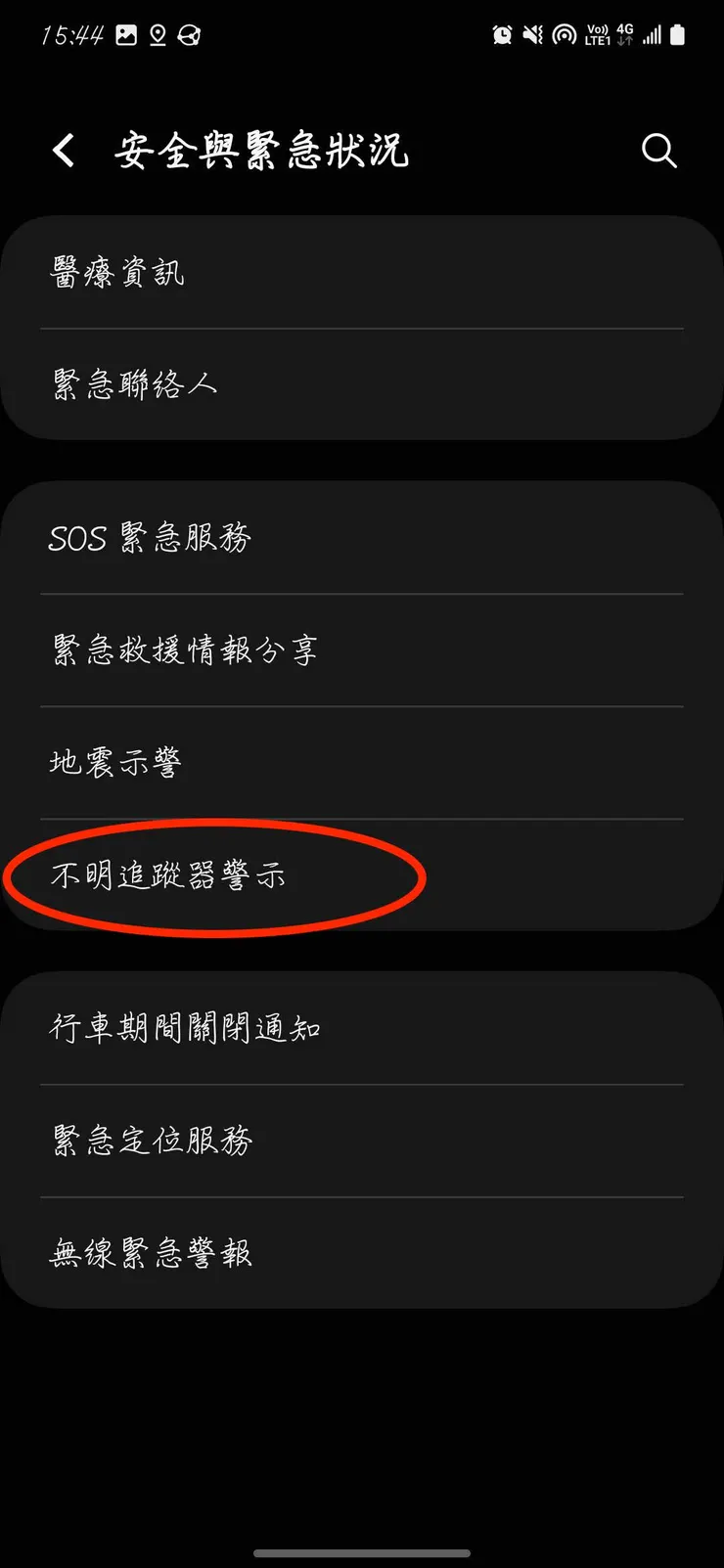The width and height of the screenshot is (724, 1568).
Task: Tap the back arrow to return
Action: click(x=63, y=151)
